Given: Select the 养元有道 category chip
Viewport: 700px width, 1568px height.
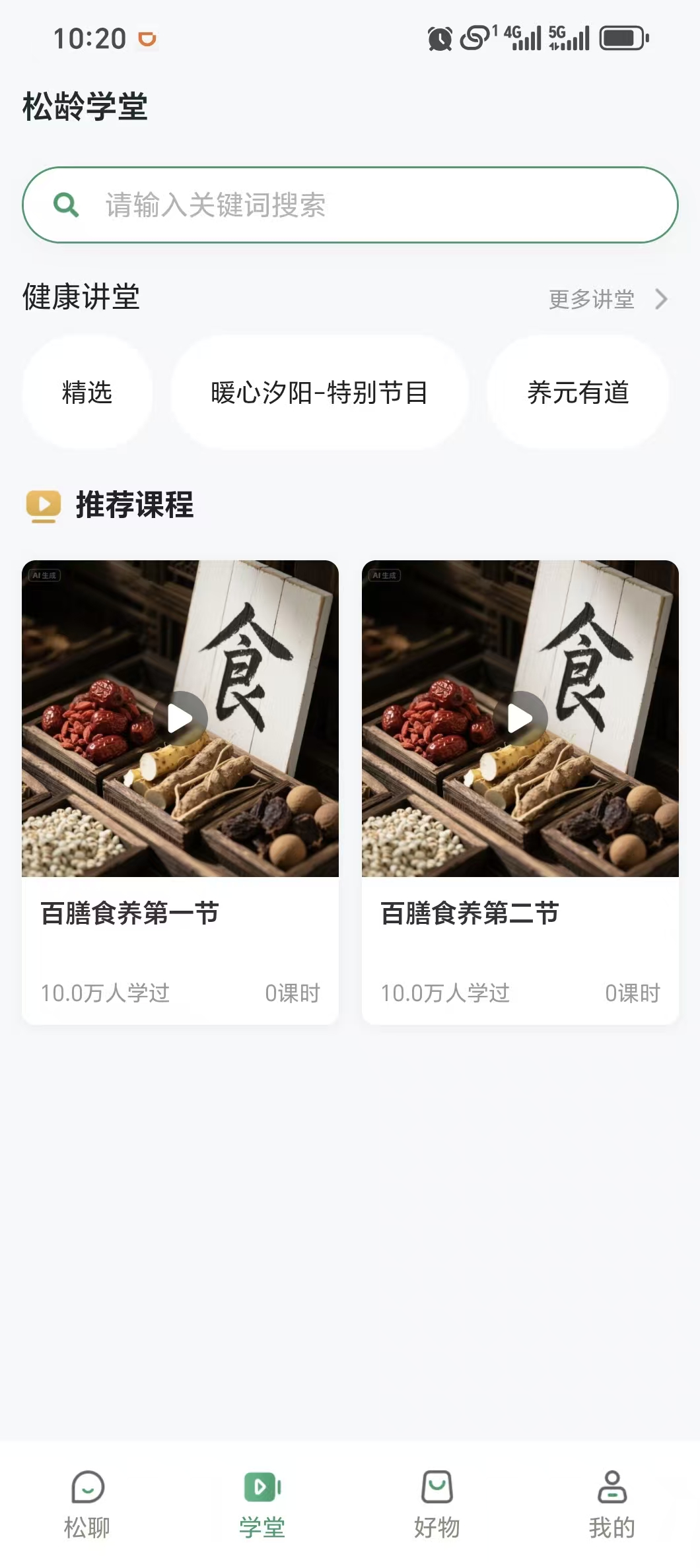Looking at the screenshot, I should [578, 392].
